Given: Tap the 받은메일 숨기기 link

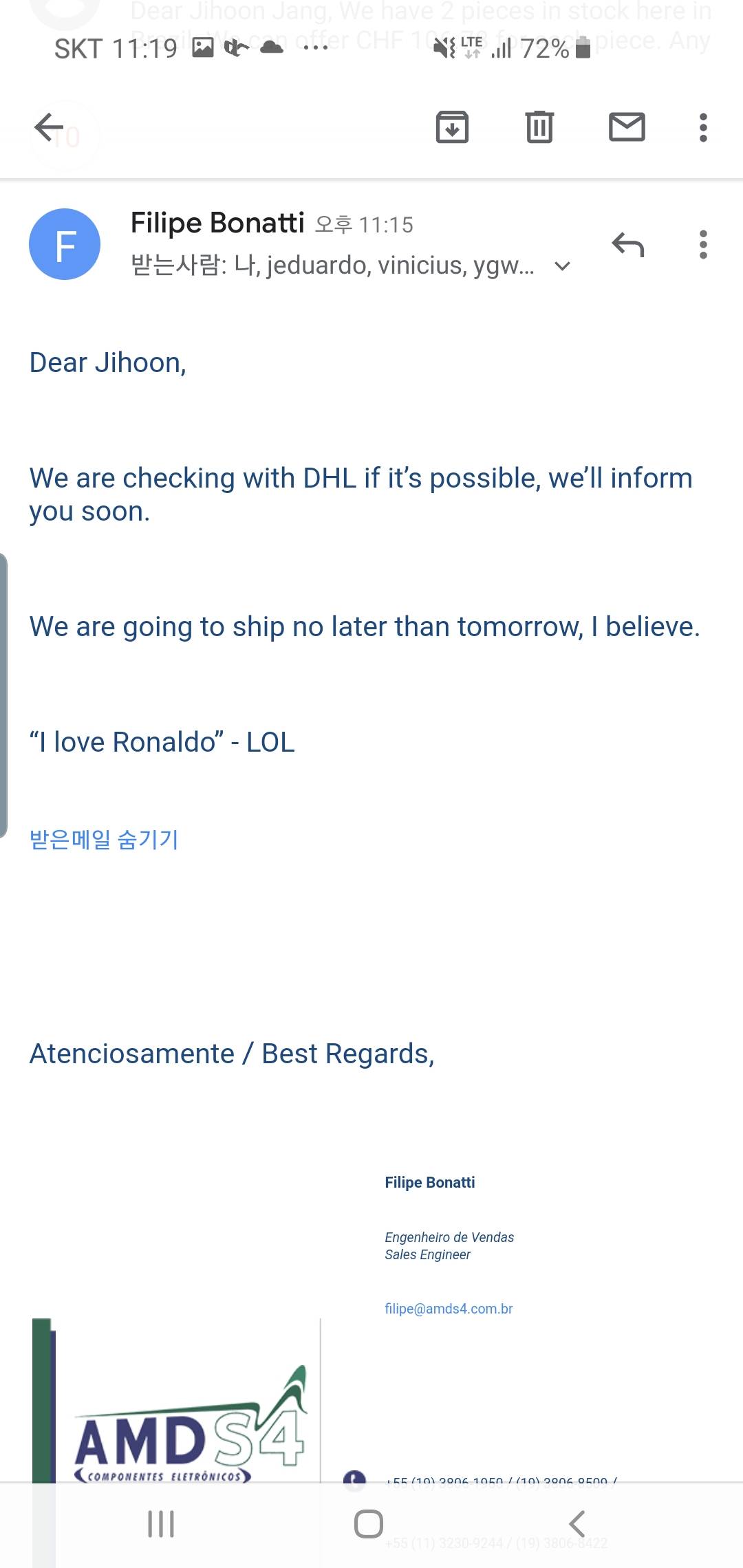Looking at the screenshot, I should coord(104,840).
